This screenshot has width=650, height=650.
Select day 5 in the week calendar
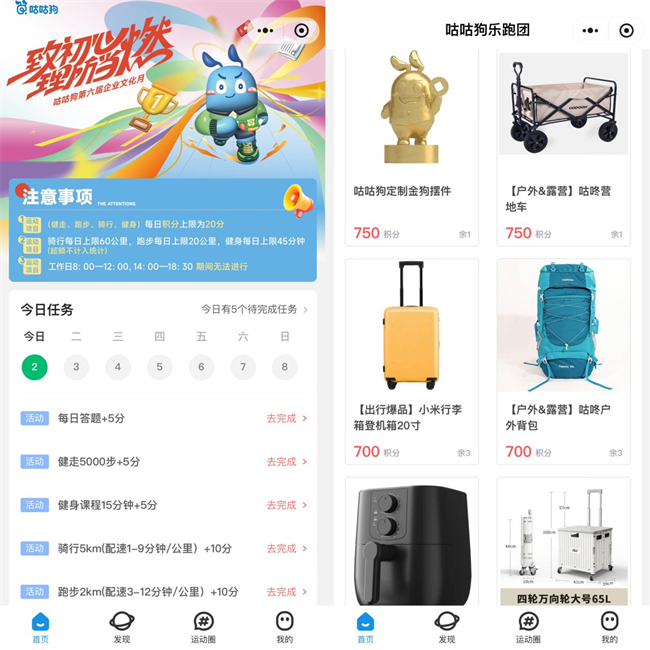[x=160, y=367]
